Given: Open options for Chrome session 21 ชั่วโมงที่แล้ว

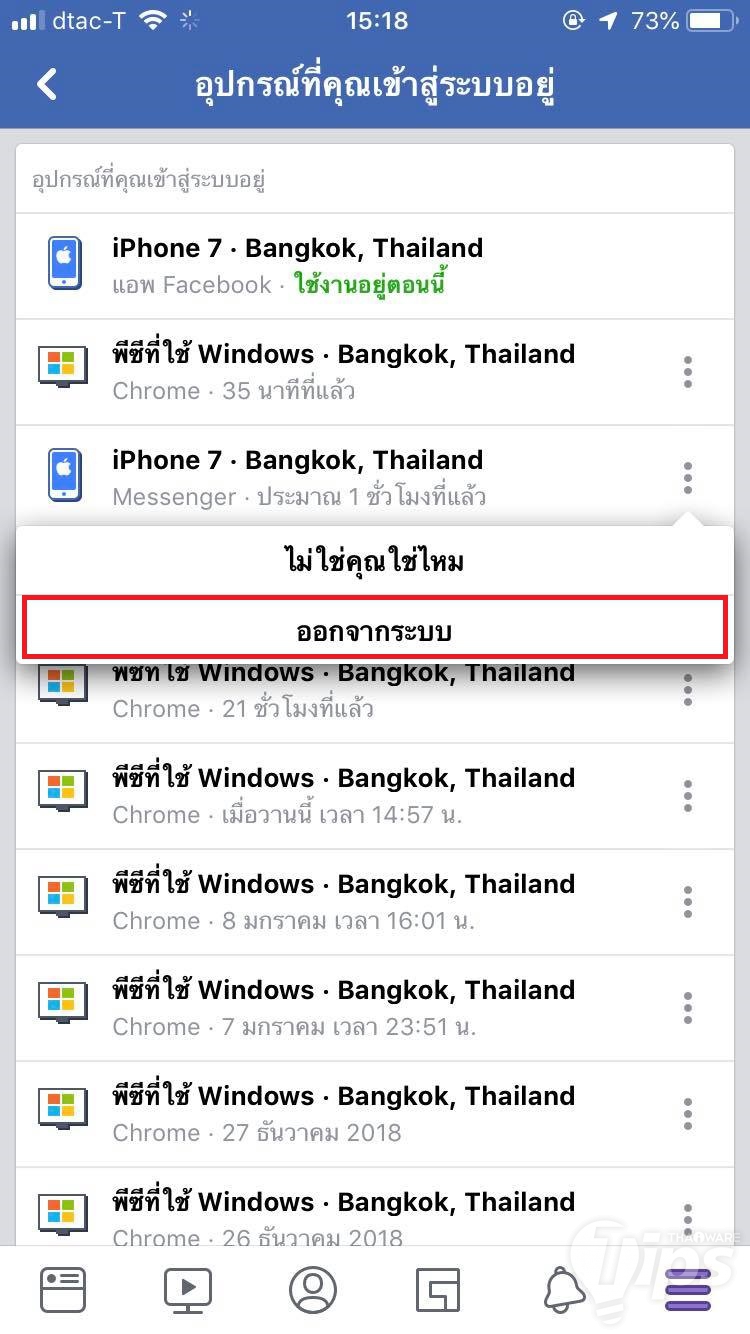Looking at the screenshot, I should tap(687, 690).
